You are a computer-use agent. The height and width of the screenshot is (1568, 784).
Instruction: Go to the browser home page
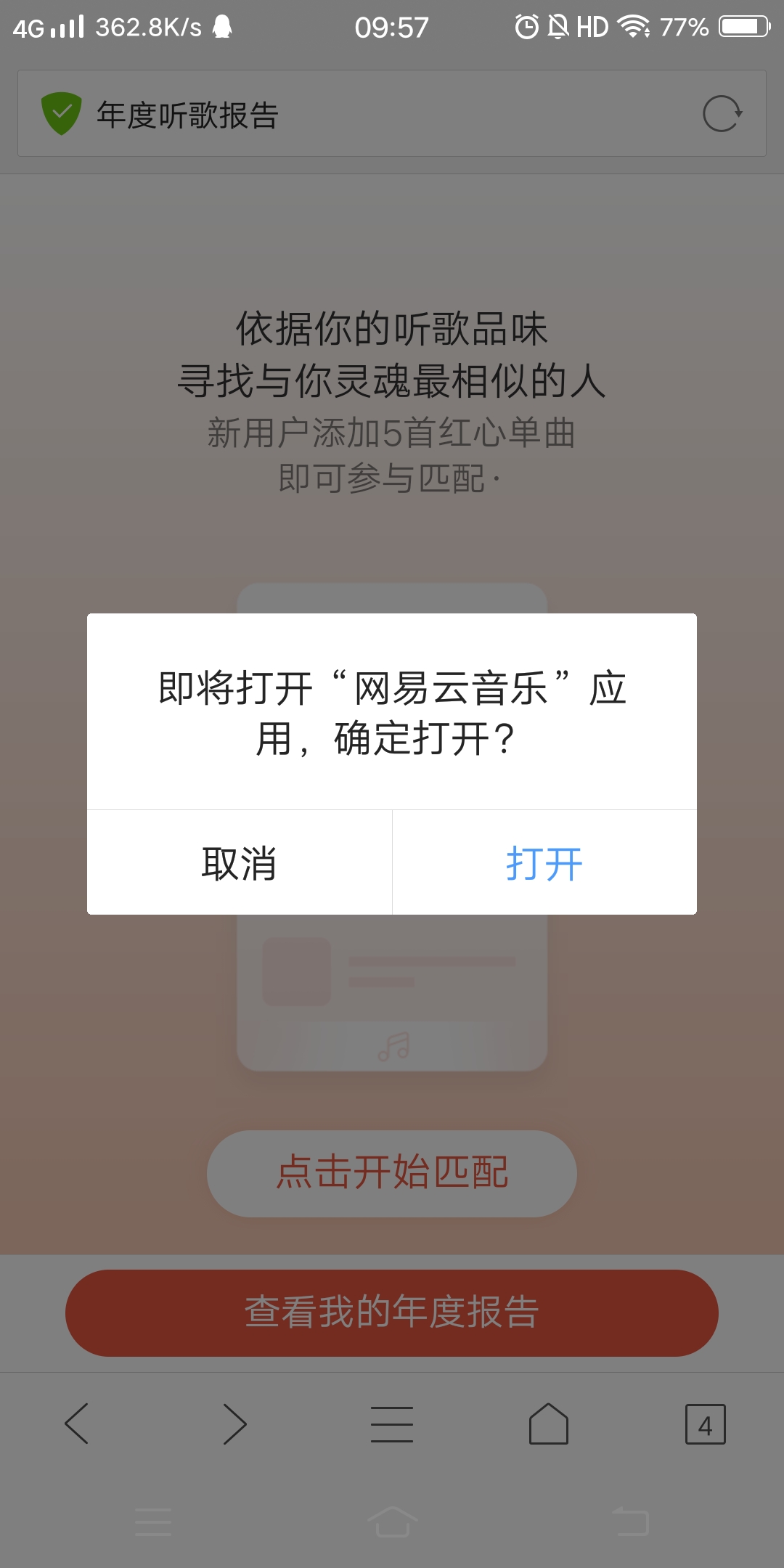point(549,1424)
